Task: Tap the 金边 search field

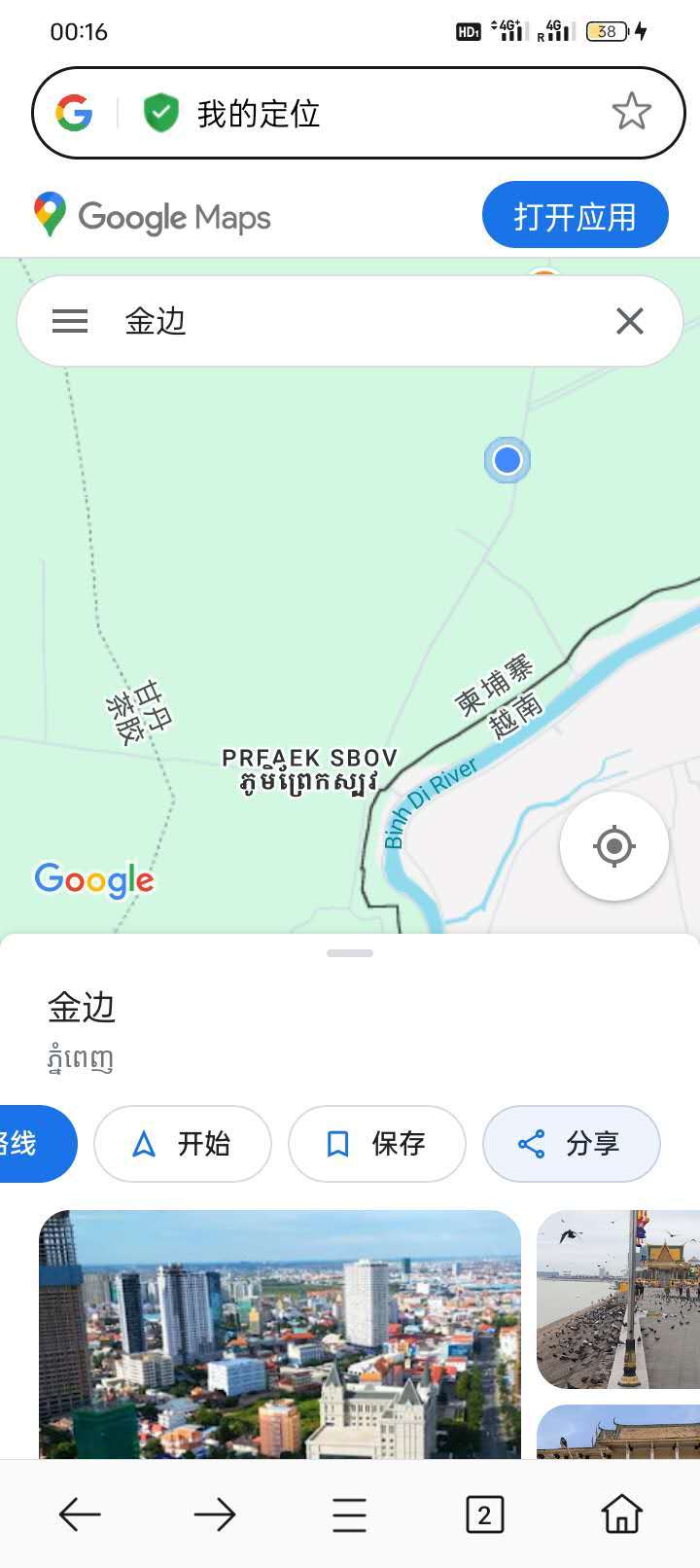Action: (x=350, y=321)
